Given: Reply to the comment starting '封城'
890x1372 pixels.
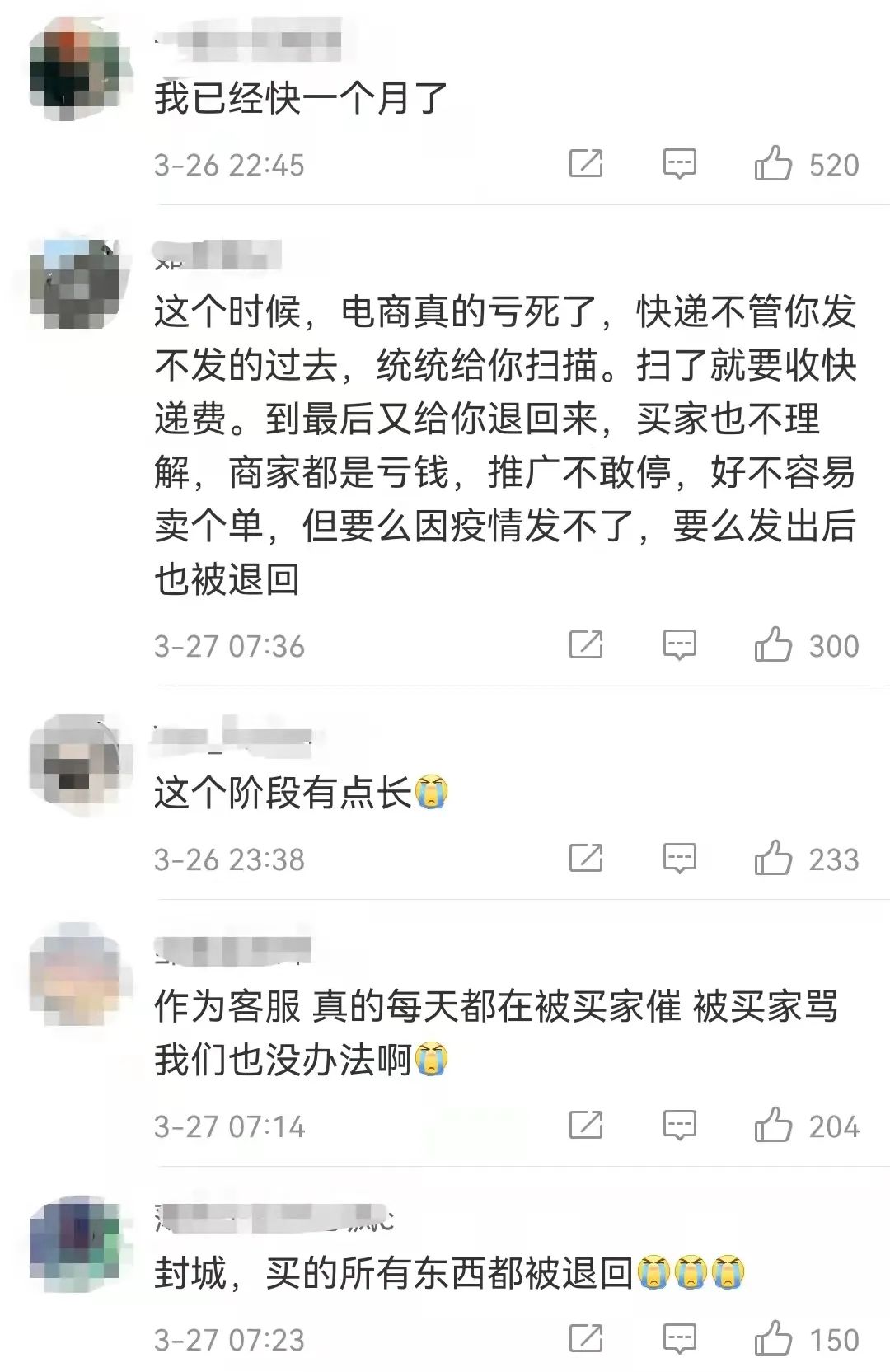Looking at the screenshot, I should [x=680, y=1339].
